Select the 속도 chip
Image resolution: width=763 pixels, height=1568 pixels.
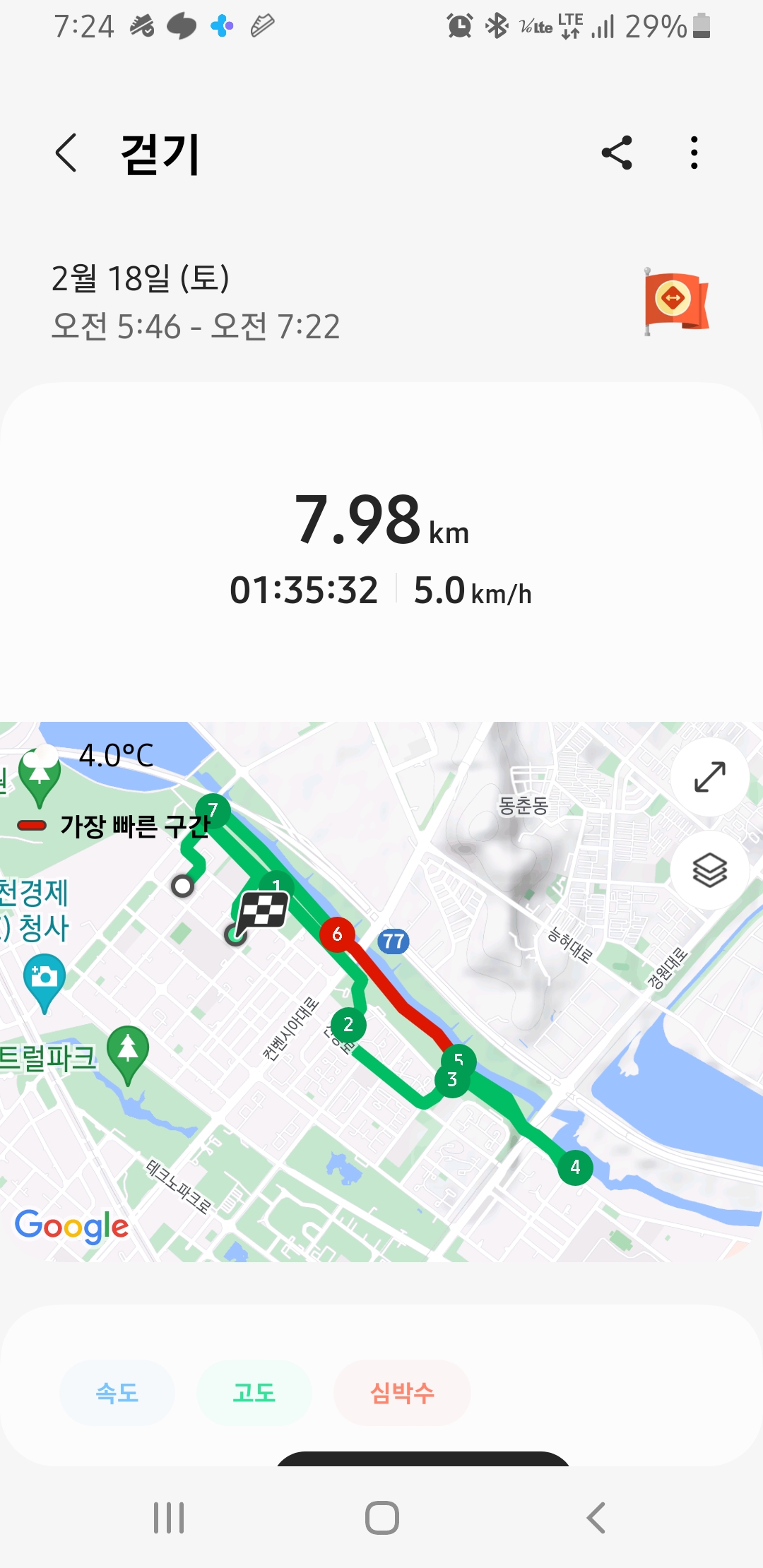pos(117,1393)
